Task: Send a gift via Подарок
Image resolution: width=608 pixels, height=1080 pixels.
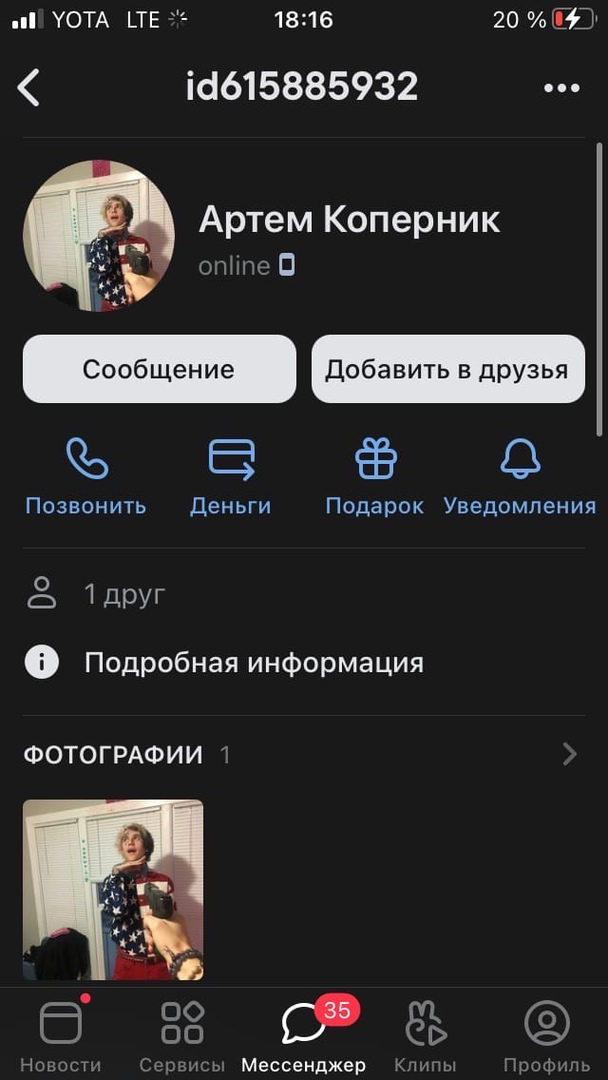Action: click(375, 477)
